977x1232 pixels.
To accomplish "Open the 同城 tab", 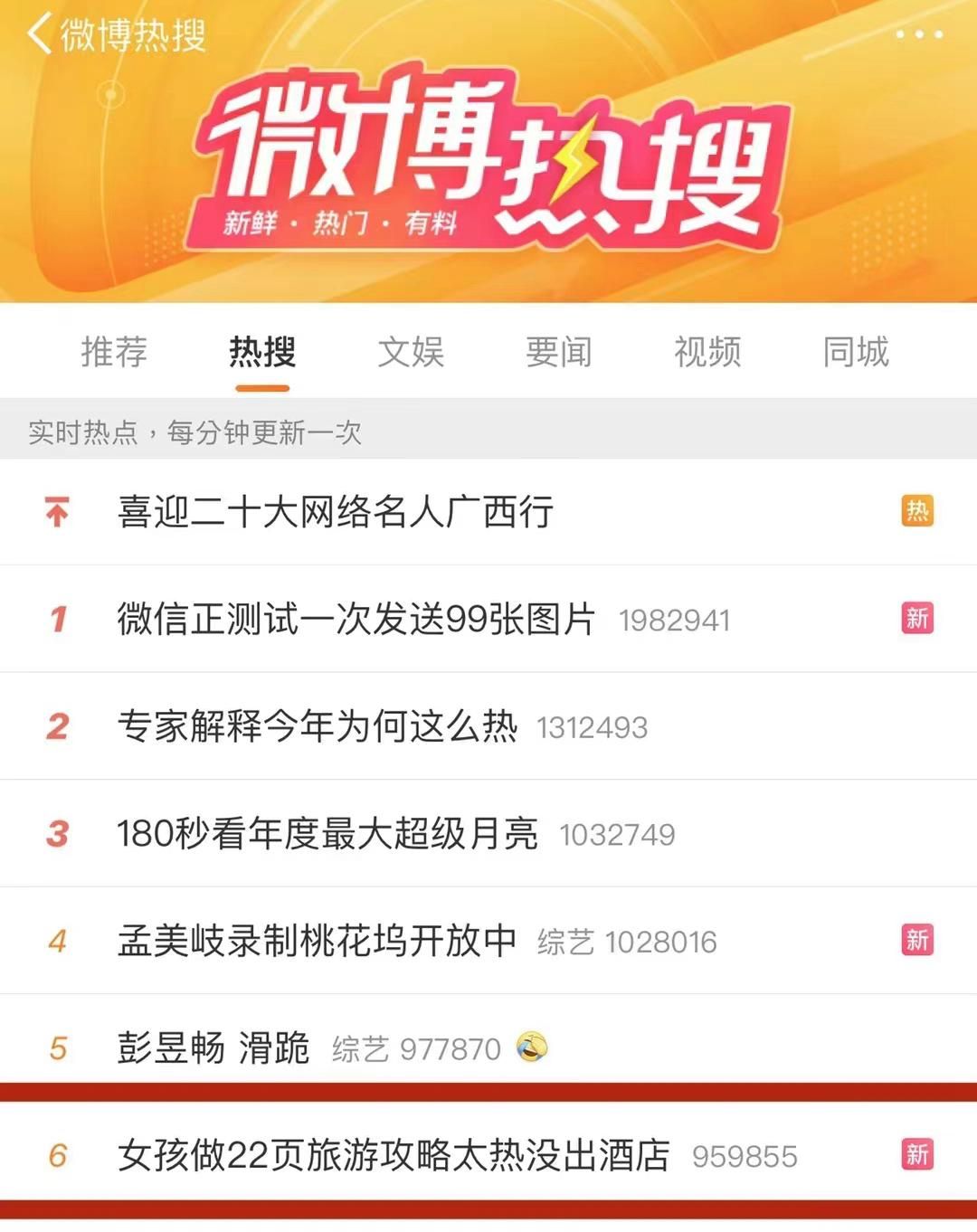I will pos(856,352).
